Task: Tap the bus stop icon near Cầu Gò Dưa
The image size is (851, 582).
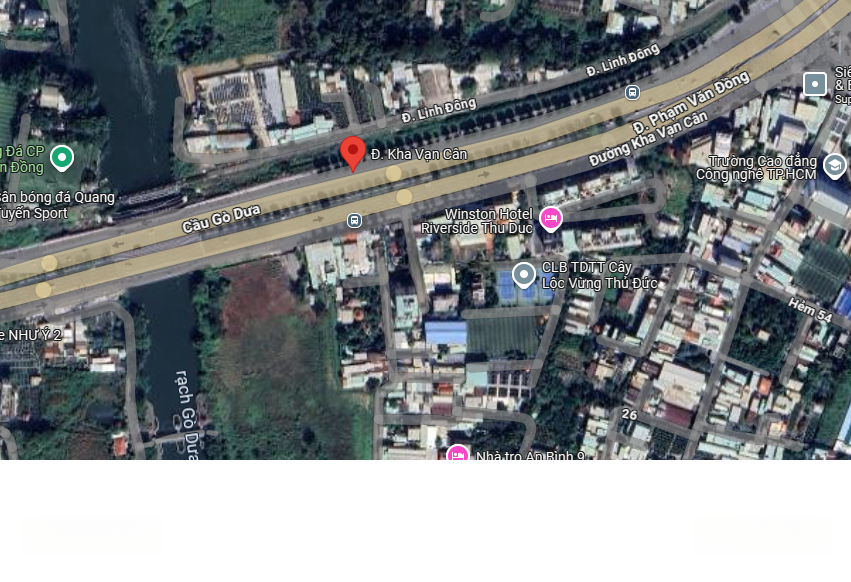Action: point(354,220)
